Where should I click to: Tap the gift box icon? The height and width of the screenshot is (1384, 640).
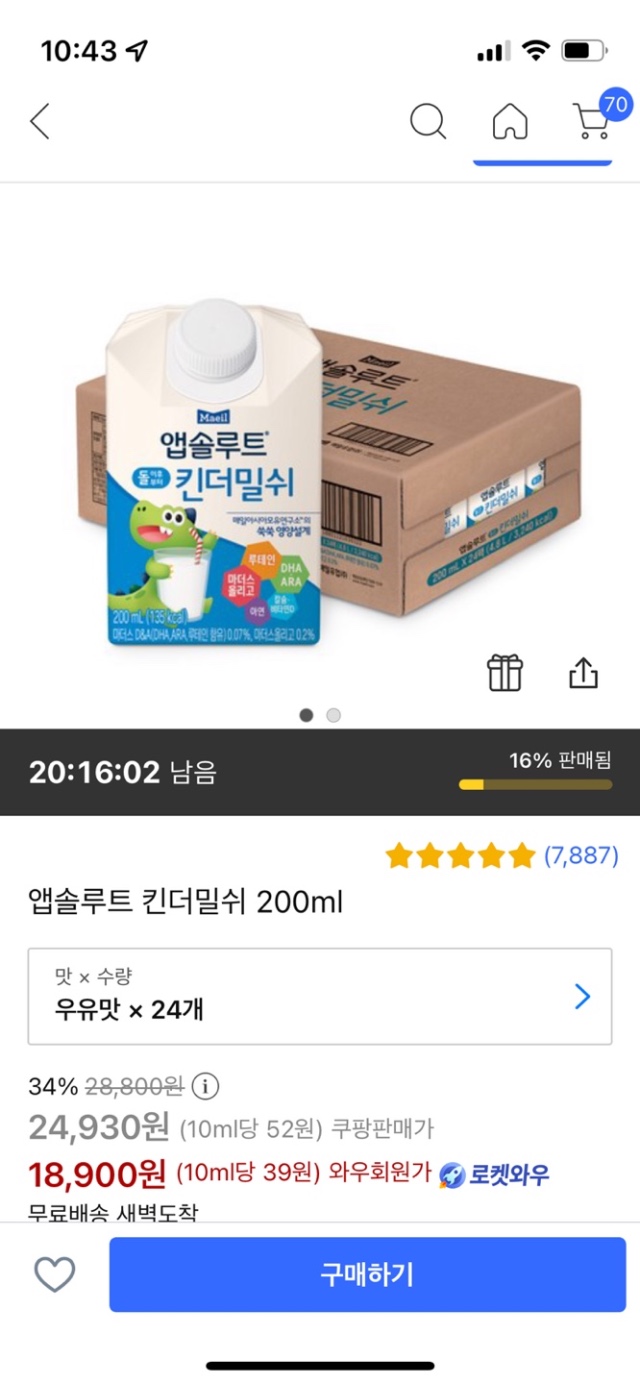[x=505, y=673]
